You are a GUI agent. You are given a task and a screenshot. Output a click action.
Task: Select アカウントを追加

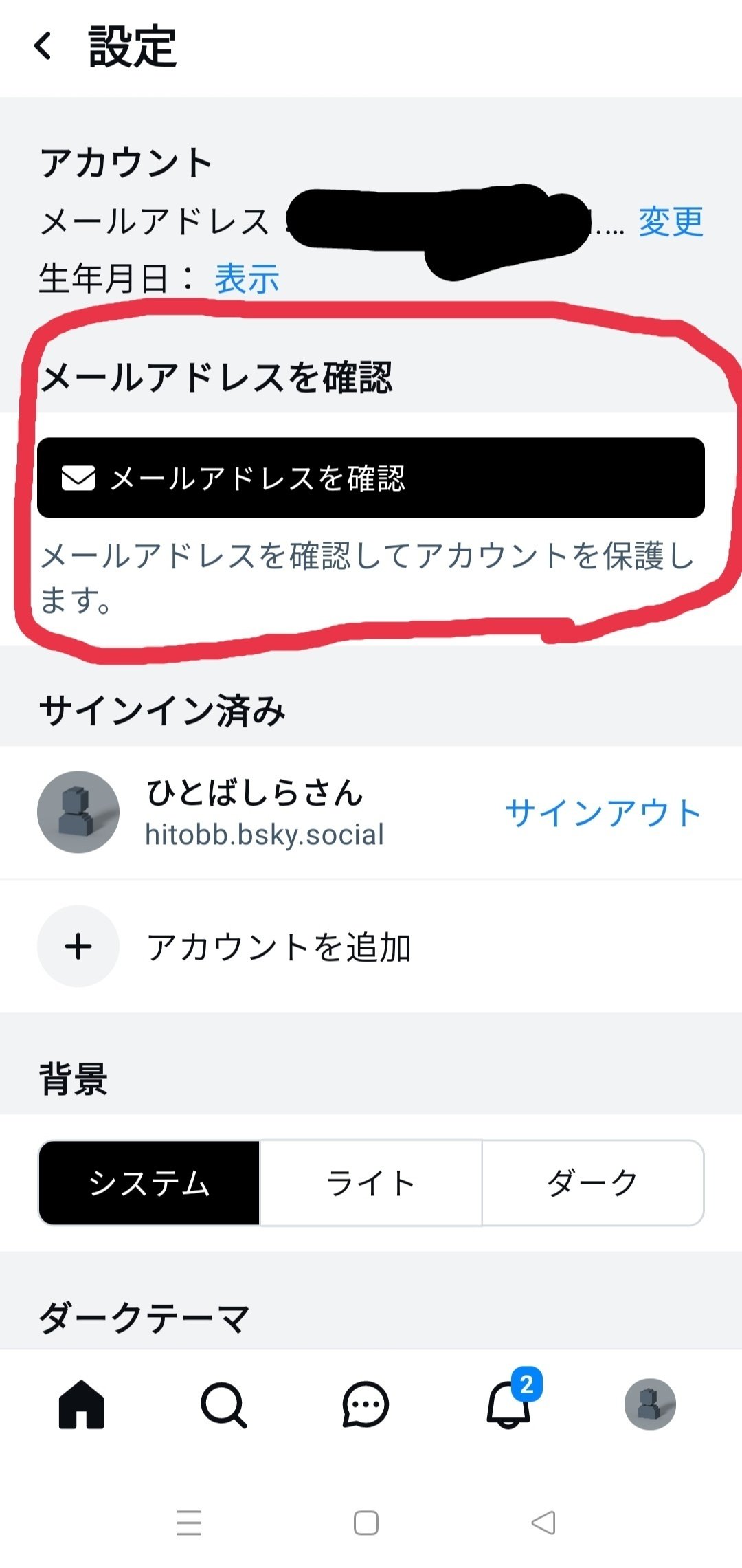click(371, 947)
